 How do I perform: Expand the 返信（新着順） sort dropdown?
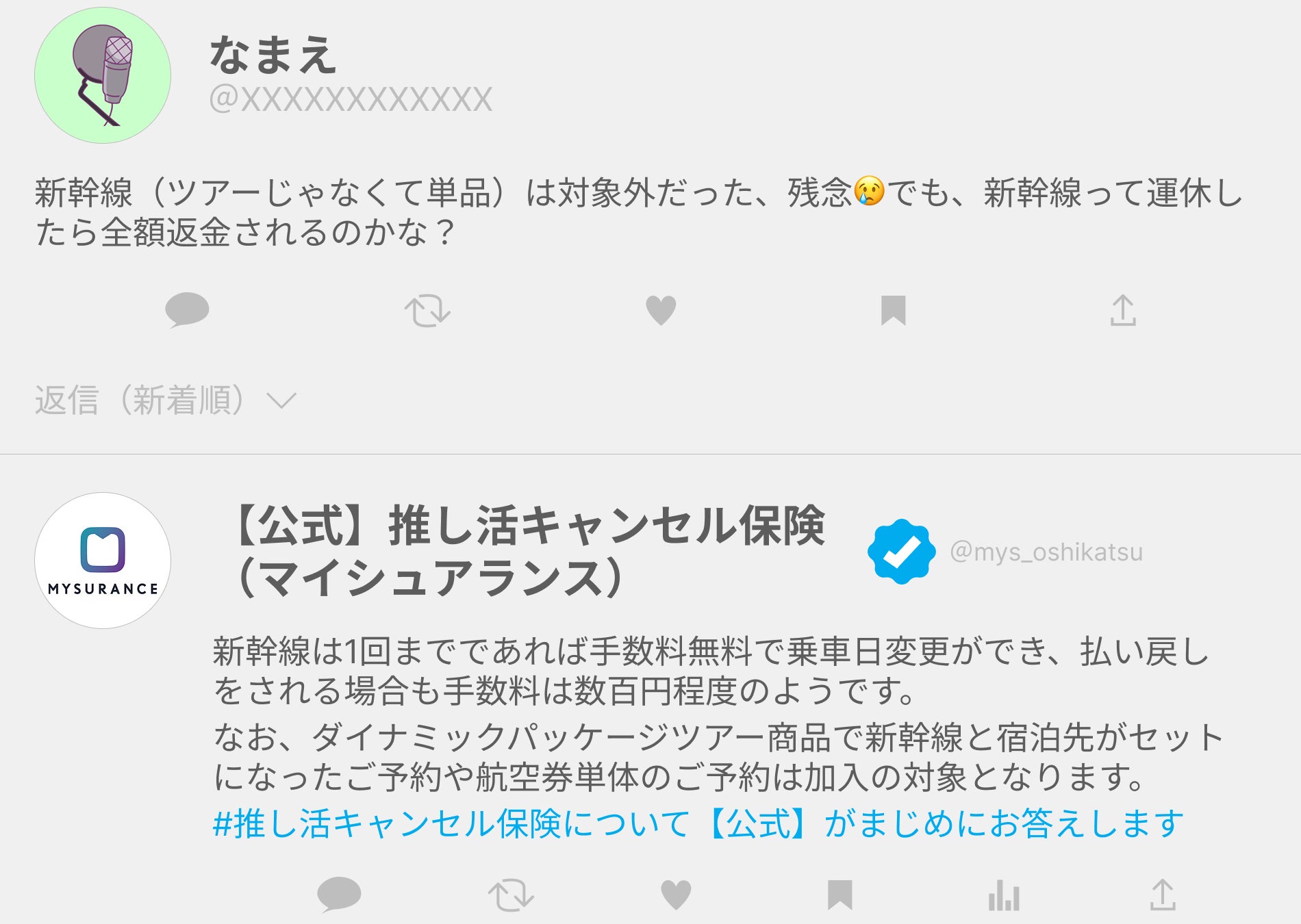[x=281, y=400]
